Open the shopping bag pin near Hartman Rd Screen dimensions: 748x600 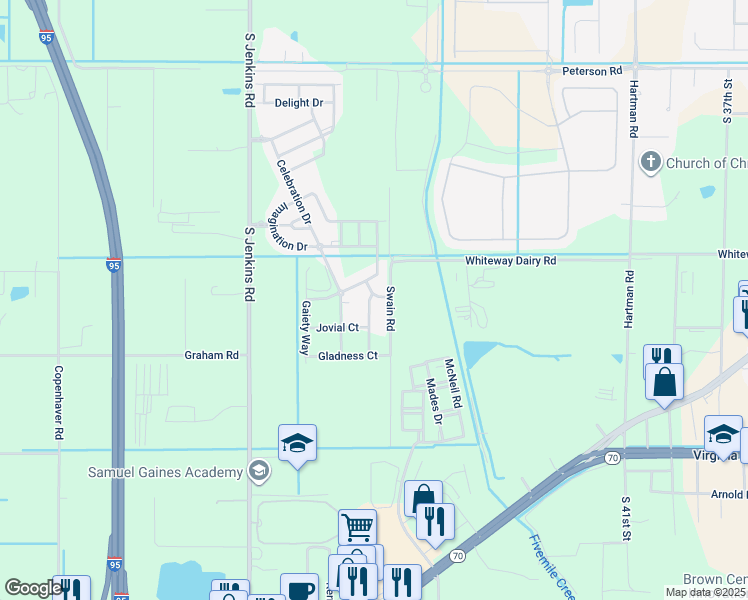665,381
